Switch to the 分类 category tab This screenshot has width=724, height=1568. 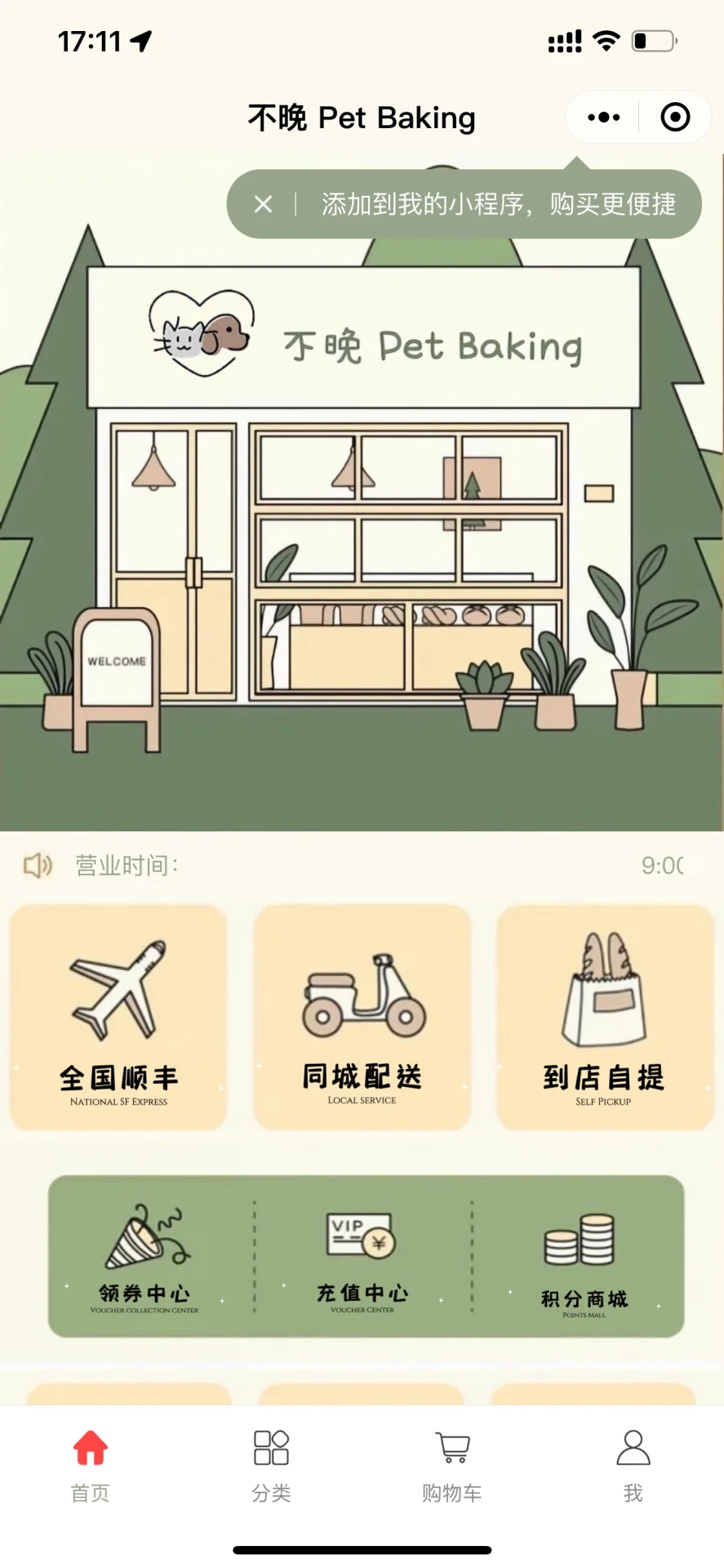(x=271, y=1465)
